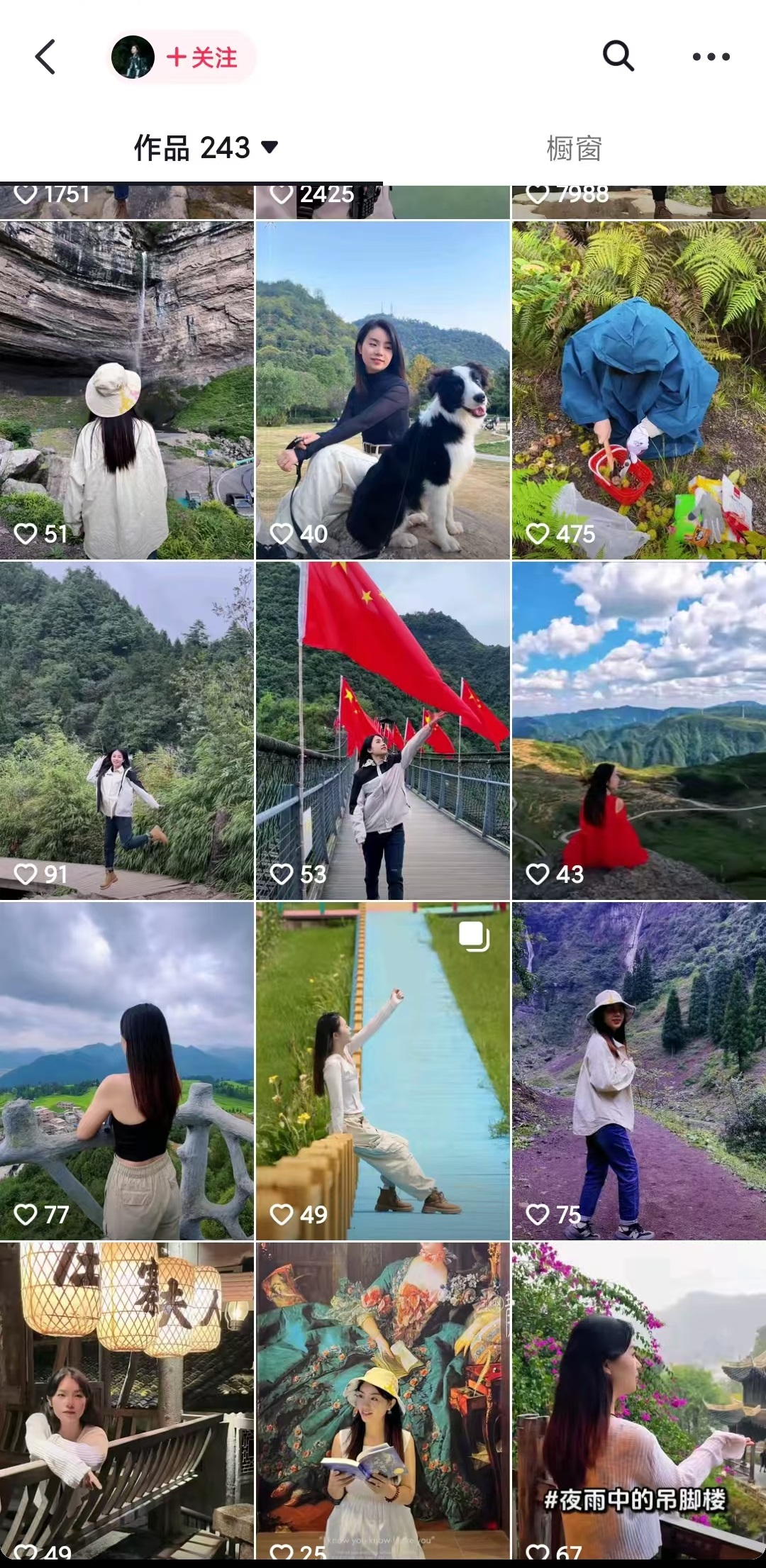
Task: Follow this user with the +关注 button
Action: point(202,57)
